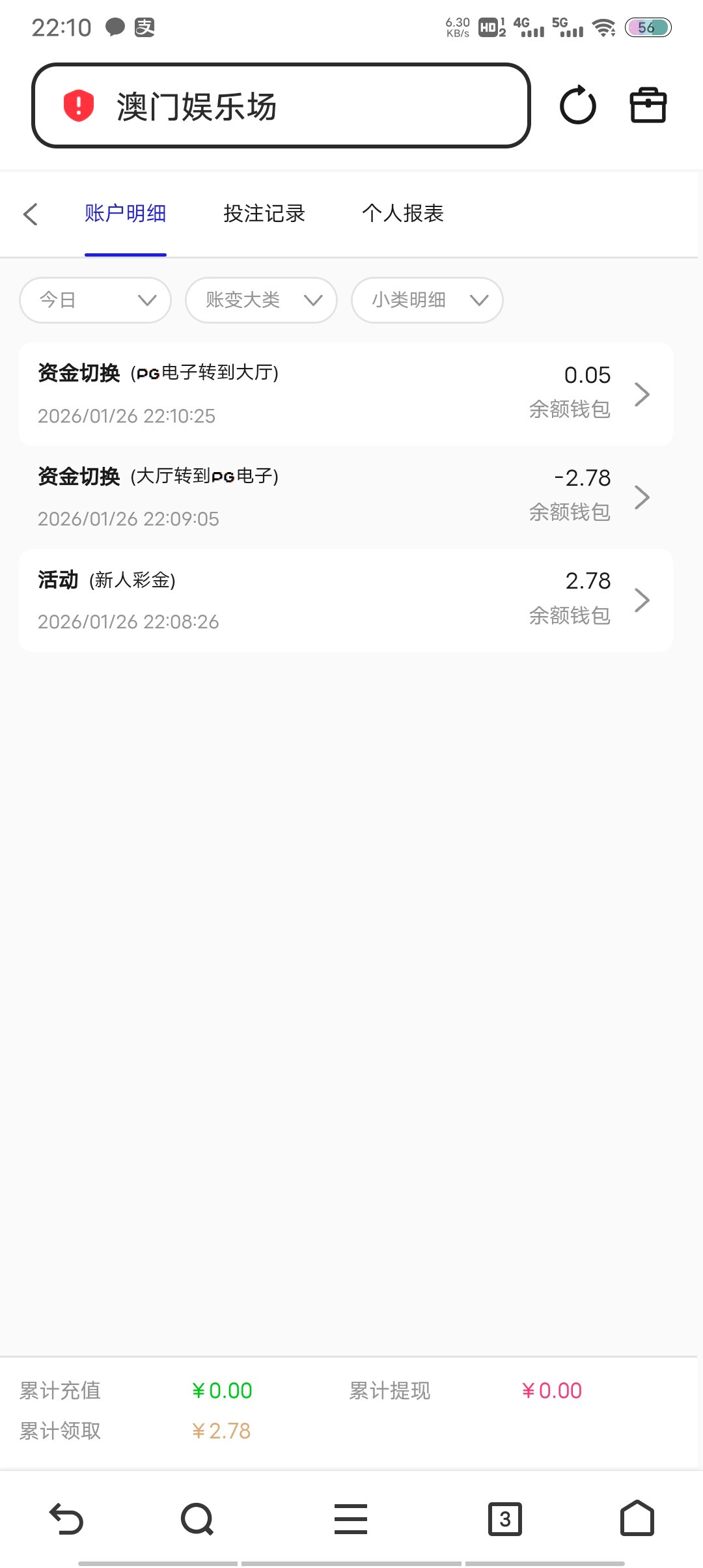
Task: Expand the 今日 date dropdown
Action: tap(96, 300)
